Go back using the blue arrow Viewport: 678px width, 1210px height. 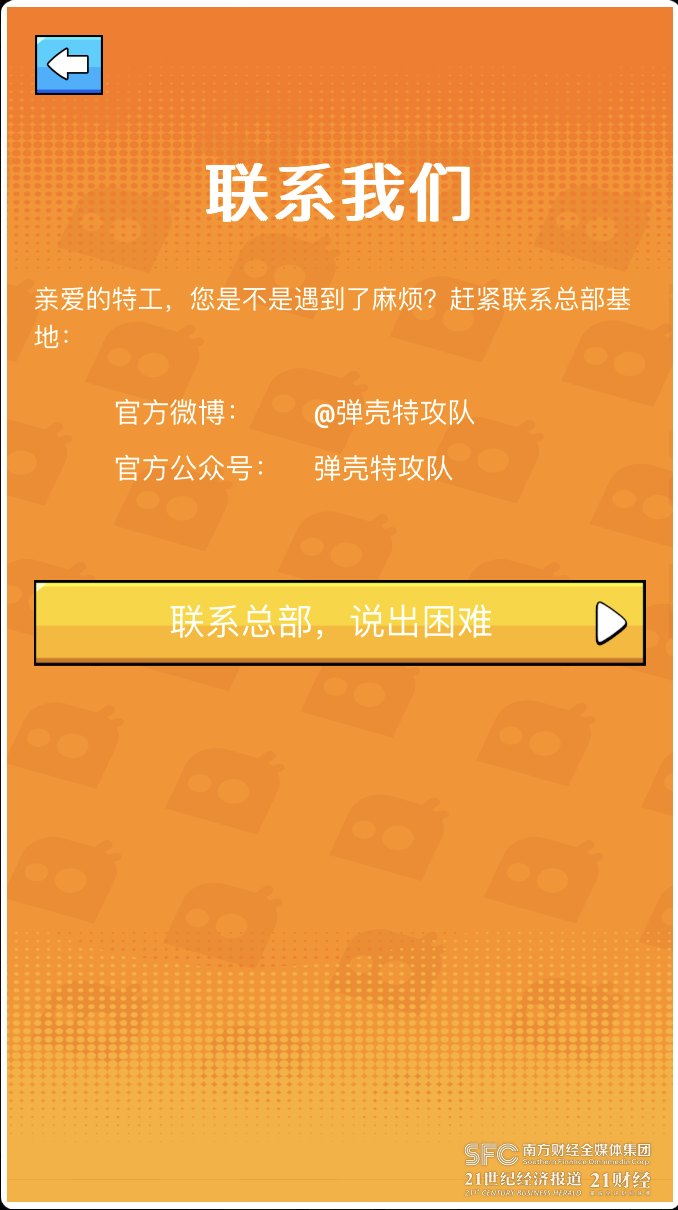[x=69, y=65]
